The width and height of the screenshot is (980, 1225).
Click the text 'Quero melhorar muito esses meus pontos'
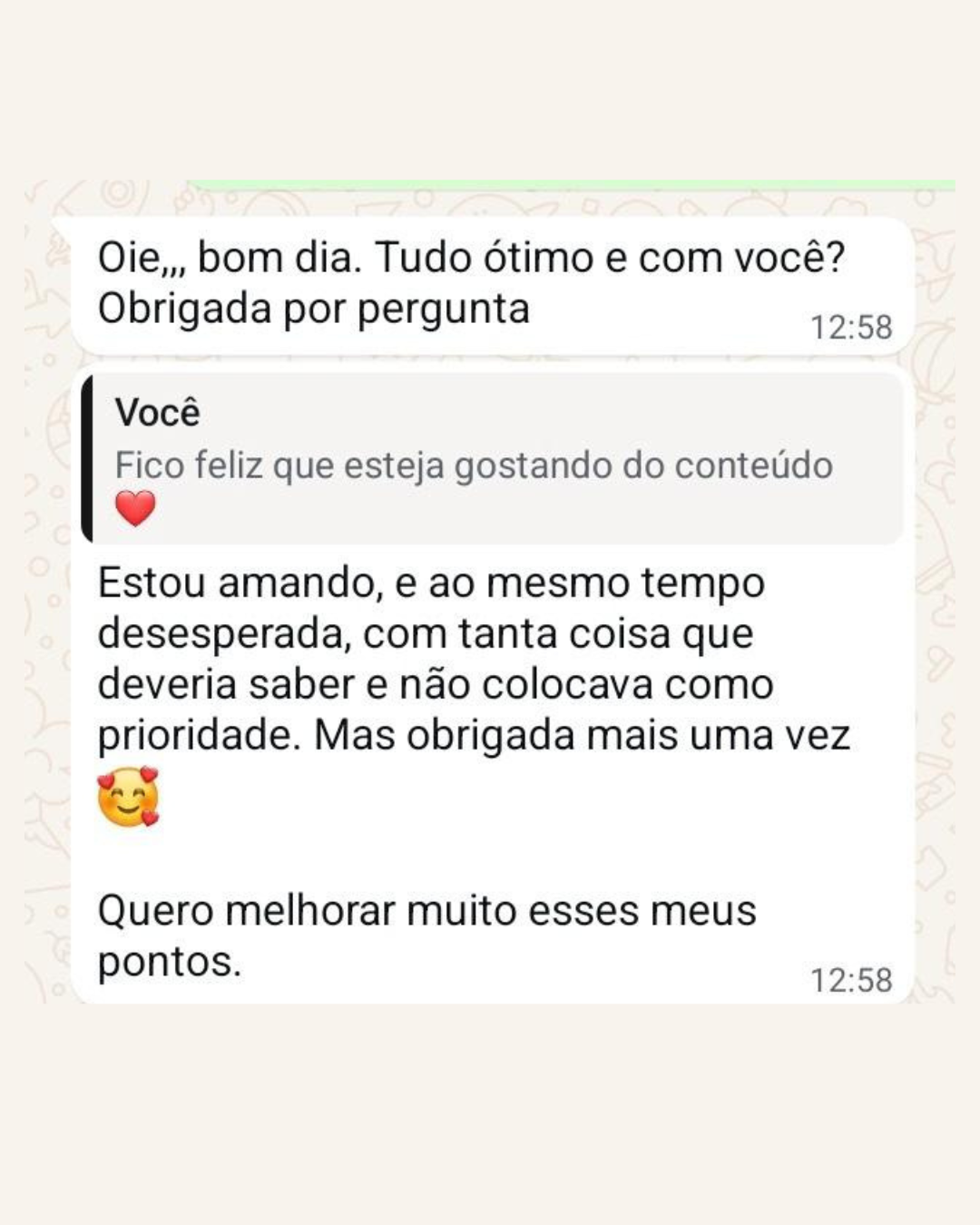[x=426, y=935]
